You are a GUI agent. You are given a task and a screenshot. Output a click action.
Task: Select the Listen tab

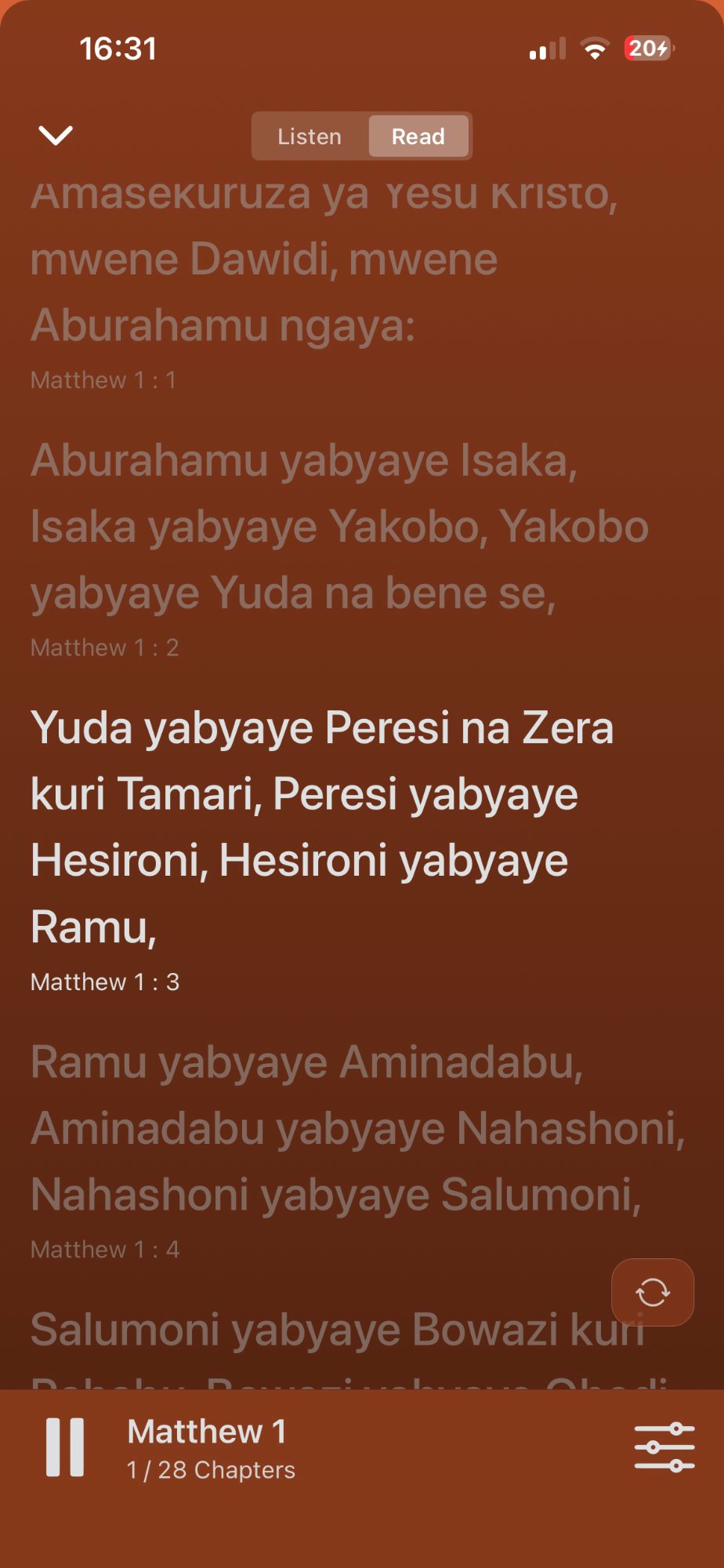click(x=309, y=137)
